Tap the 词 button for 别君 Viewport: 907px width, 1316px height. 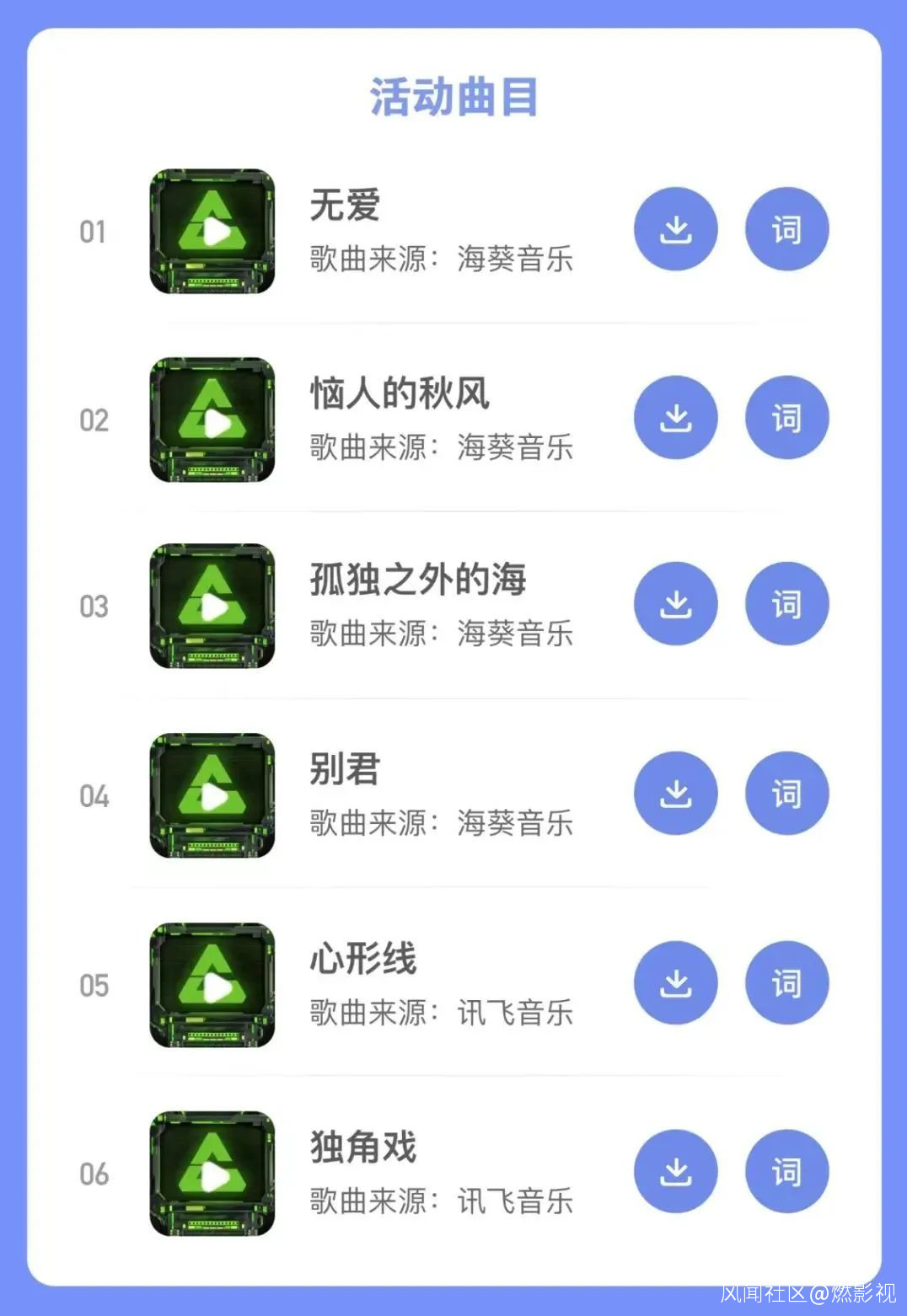[x=786, y=794]
